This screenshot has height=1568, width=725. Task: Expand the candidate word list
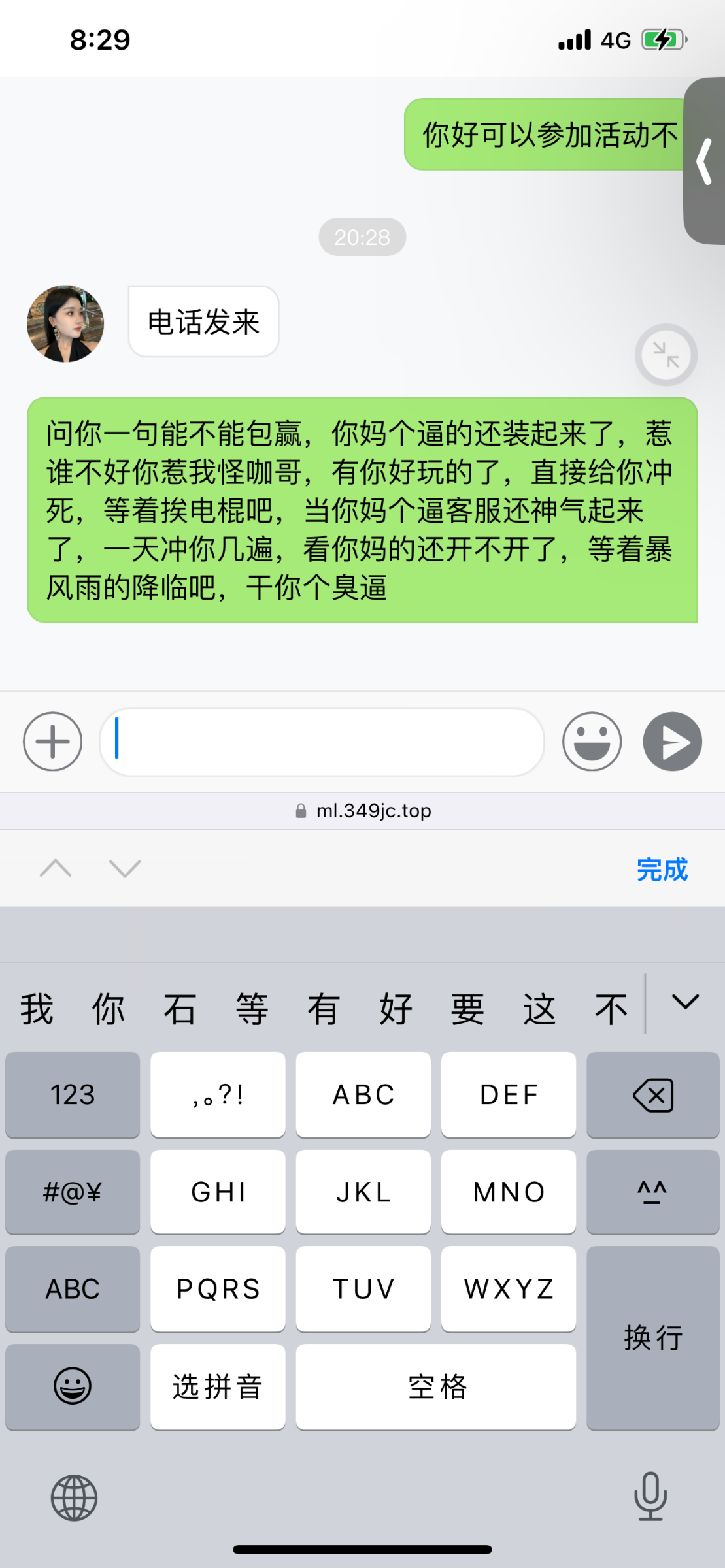tap(685, 1002)
